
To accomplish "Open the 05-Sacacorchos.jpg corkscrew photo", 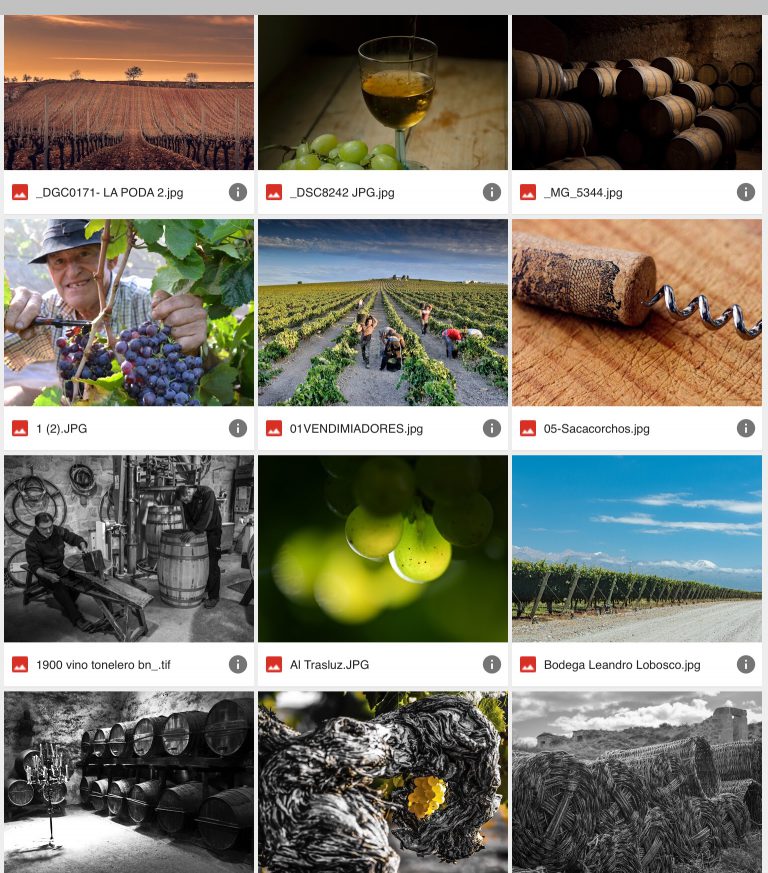I will click(x=637, y=312).
